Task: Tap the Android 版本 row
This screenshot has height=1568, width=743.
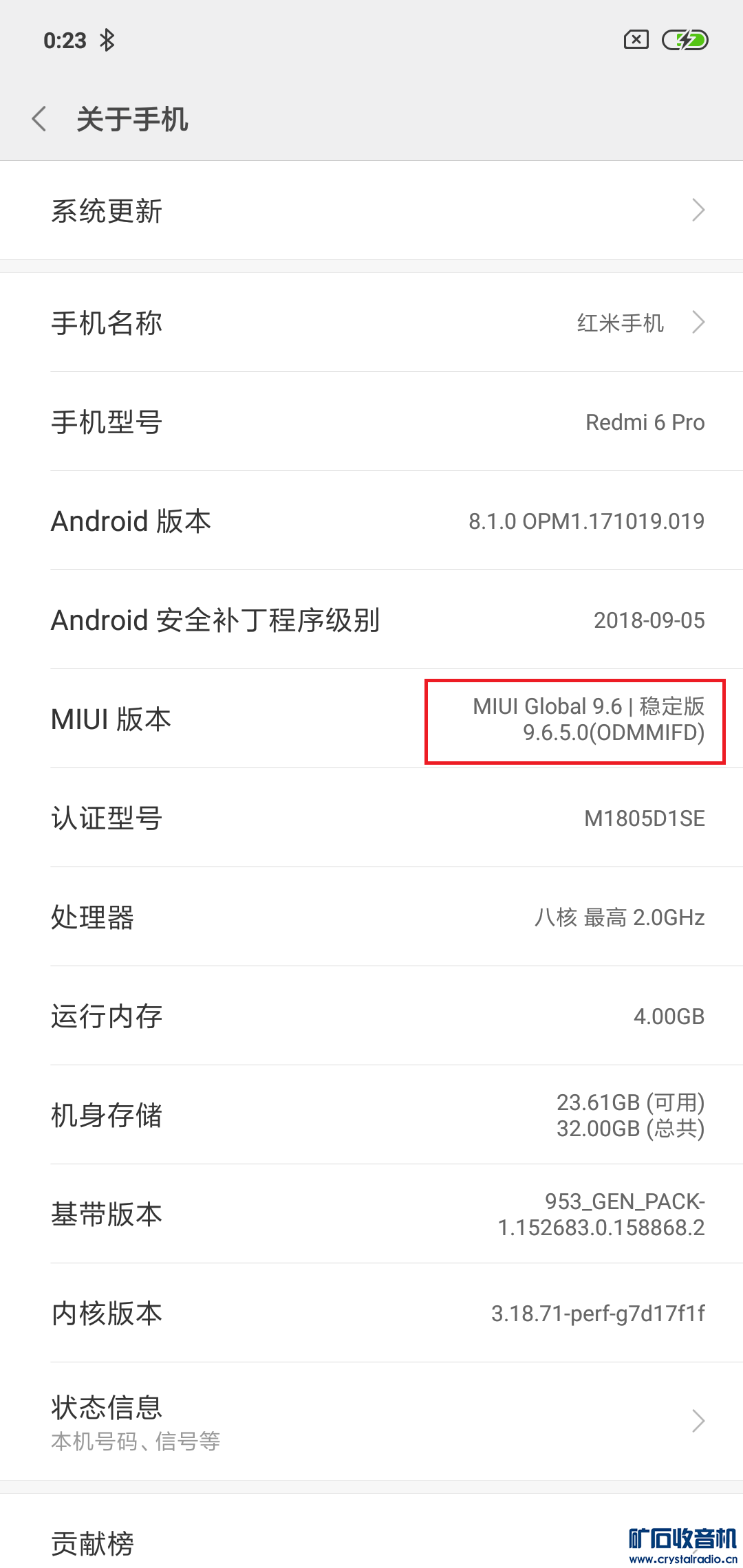Action: [x=371, y=521]
